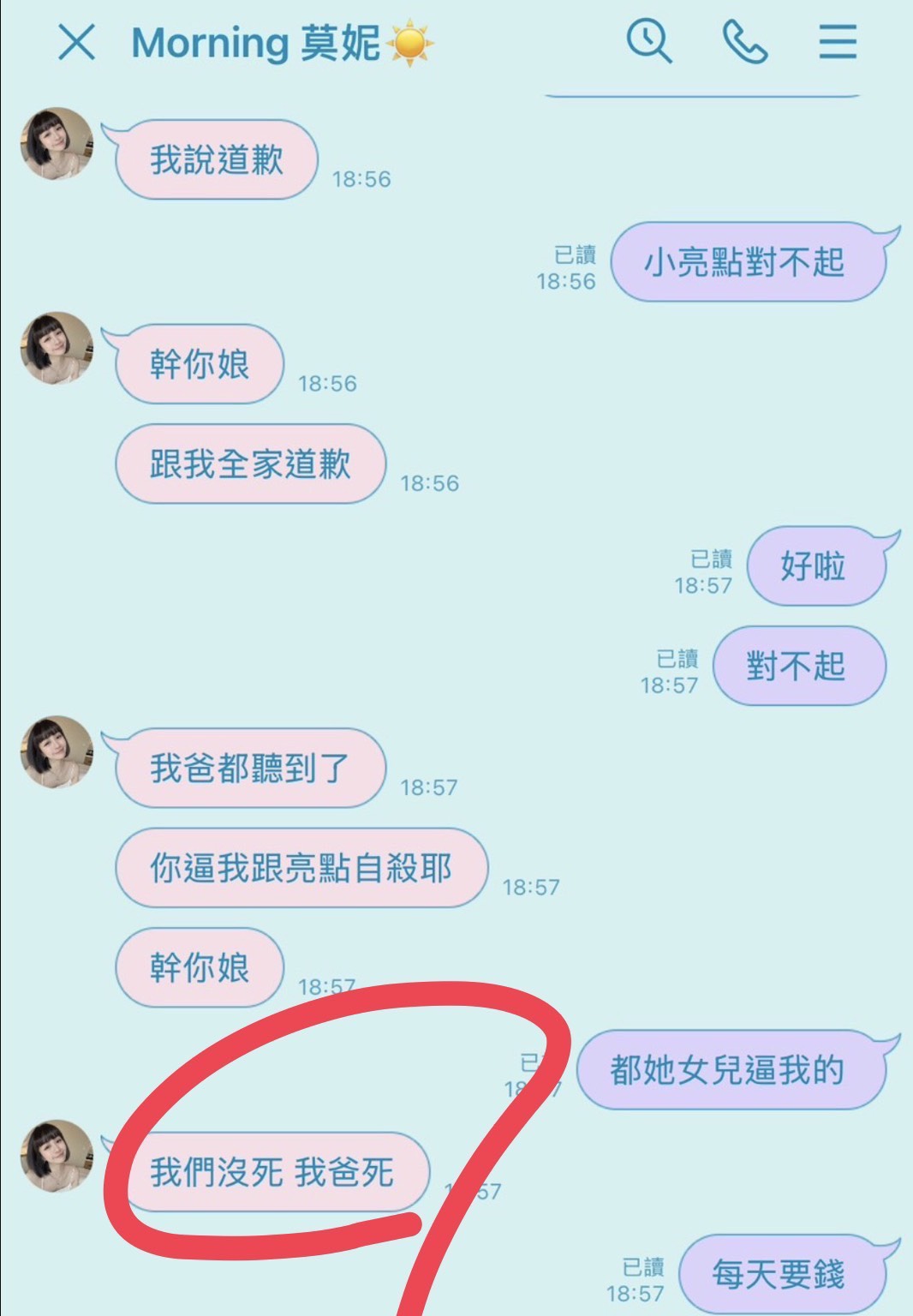The height and width of the screenshot is (1316, 913).
Task: Start a voice call with Morning 莫妮
Action: point(744,42)
